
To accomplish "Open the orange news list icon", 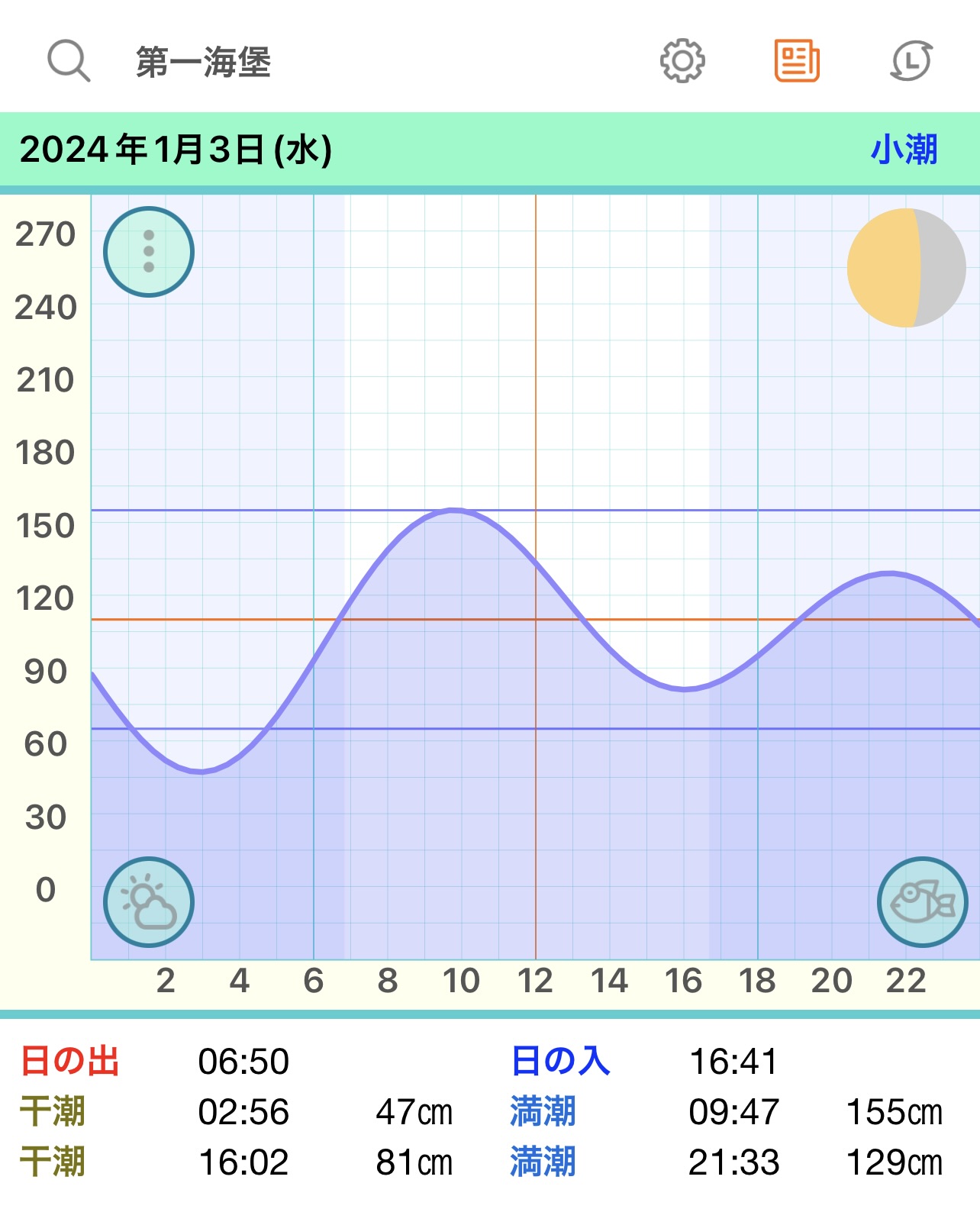I will point(797,61).
